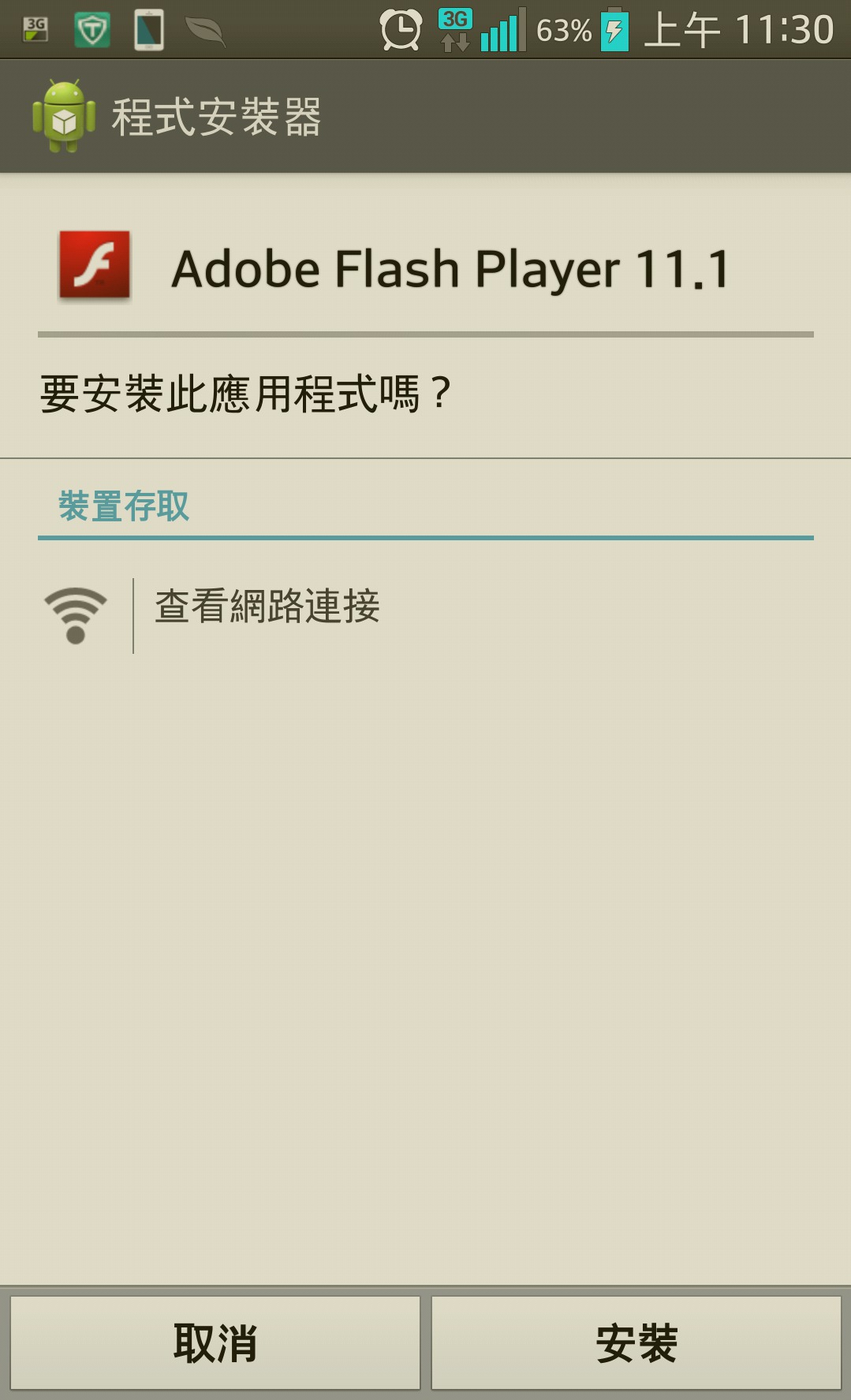This screenshot has width=851, height=1400.
Task: Open the 查看網路連接 permission details
Action: [267, 607]
